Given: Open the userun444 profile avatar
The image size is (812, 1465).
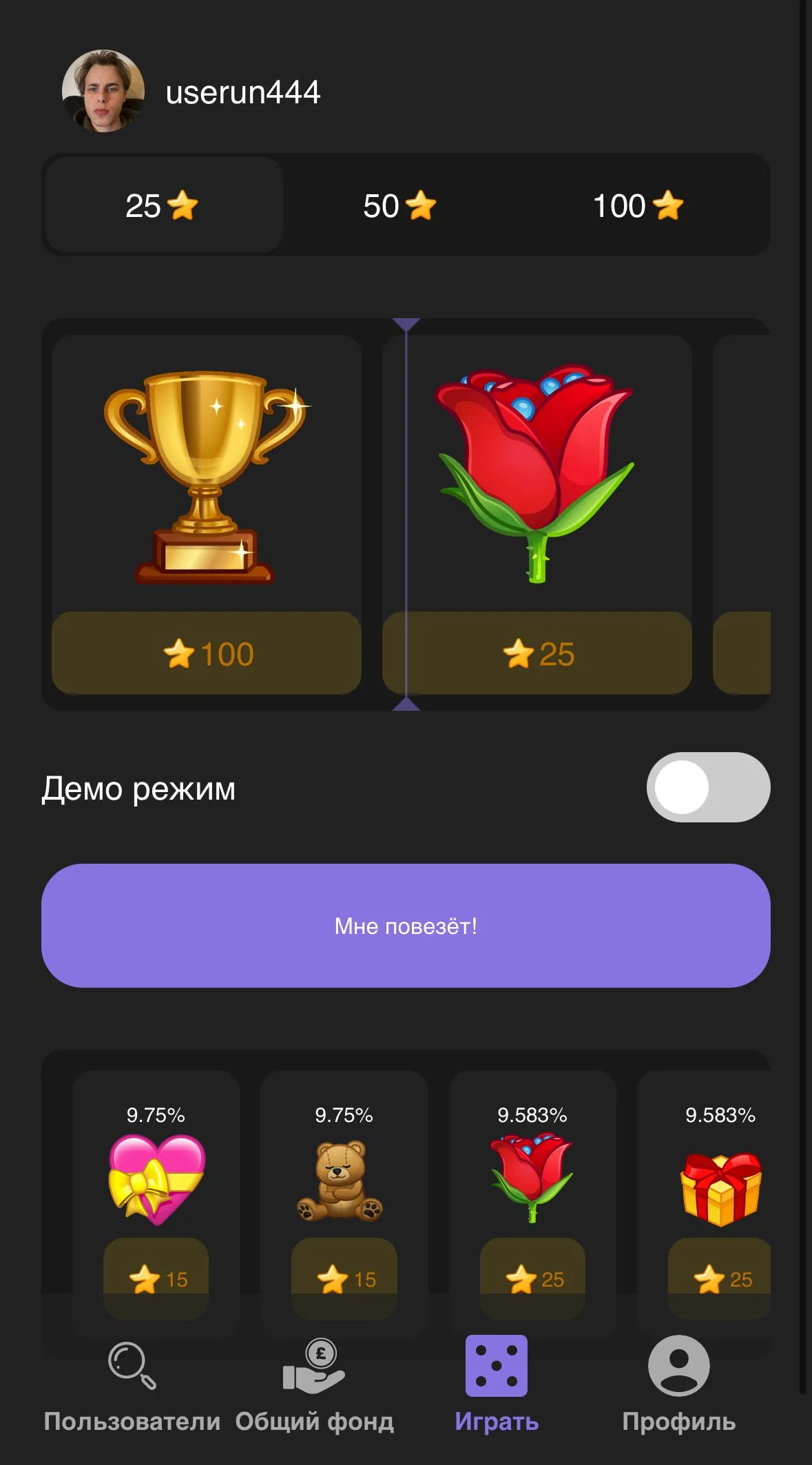Looking at the screenshot, I should tap(103, 91).
